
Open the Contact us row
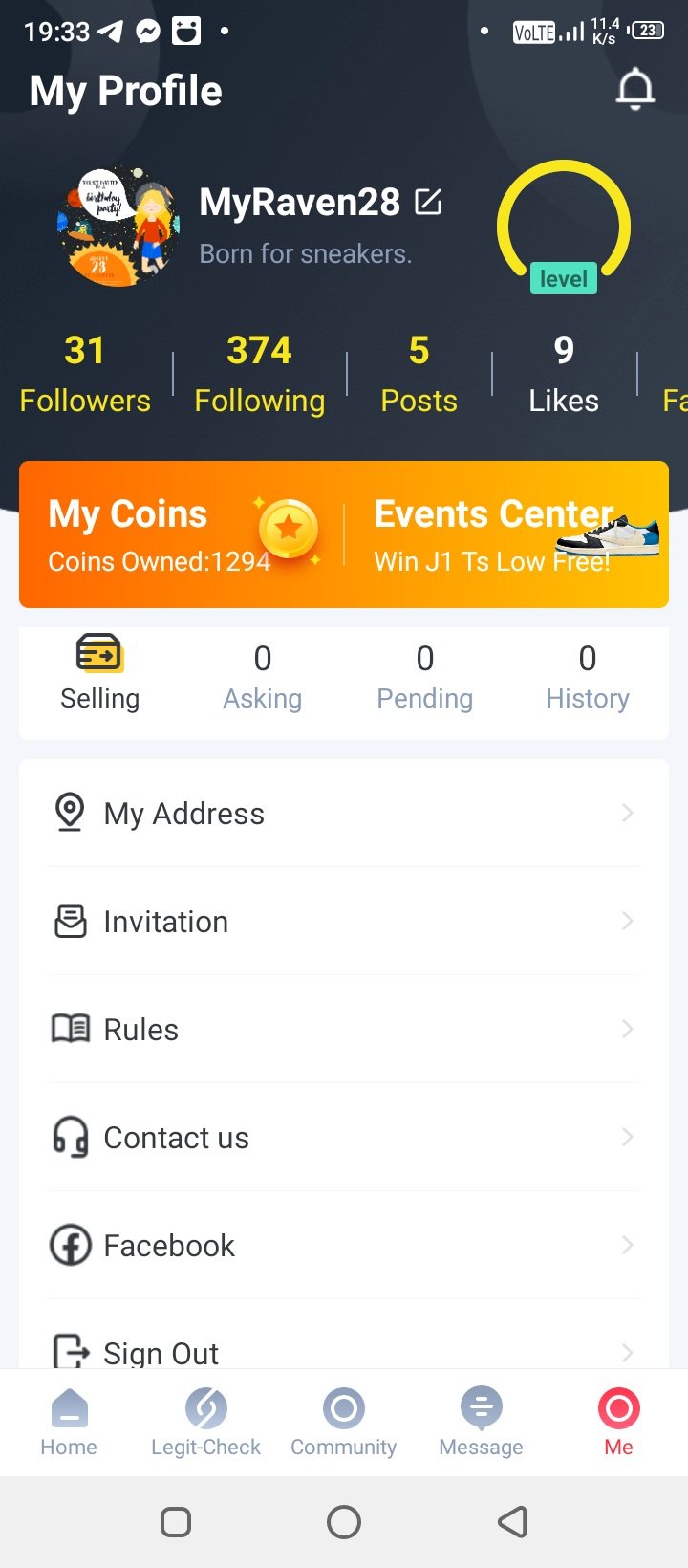coord(344,1138)
